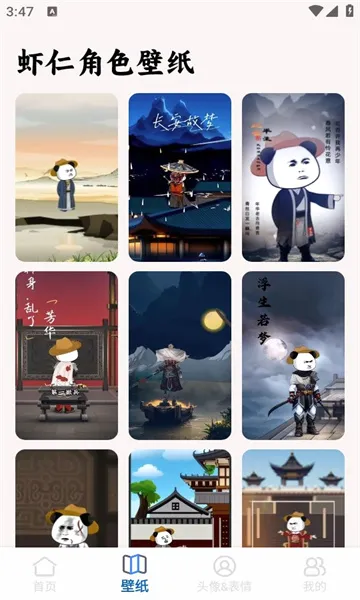Open the pointing panda in pink hat wallpaper
360x600 pixels.
[293, 178]
